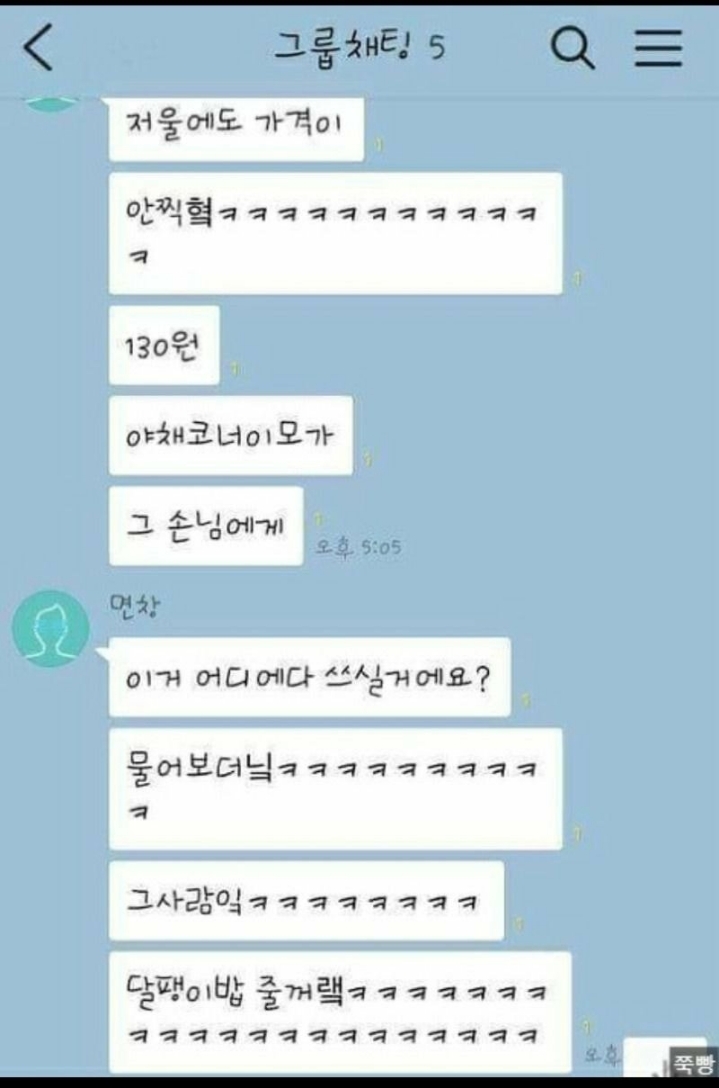Image resolution: width=719 pixels, height=1088 pixels.
Task: Open 면창's profile picture
Action: pos(50,627)
